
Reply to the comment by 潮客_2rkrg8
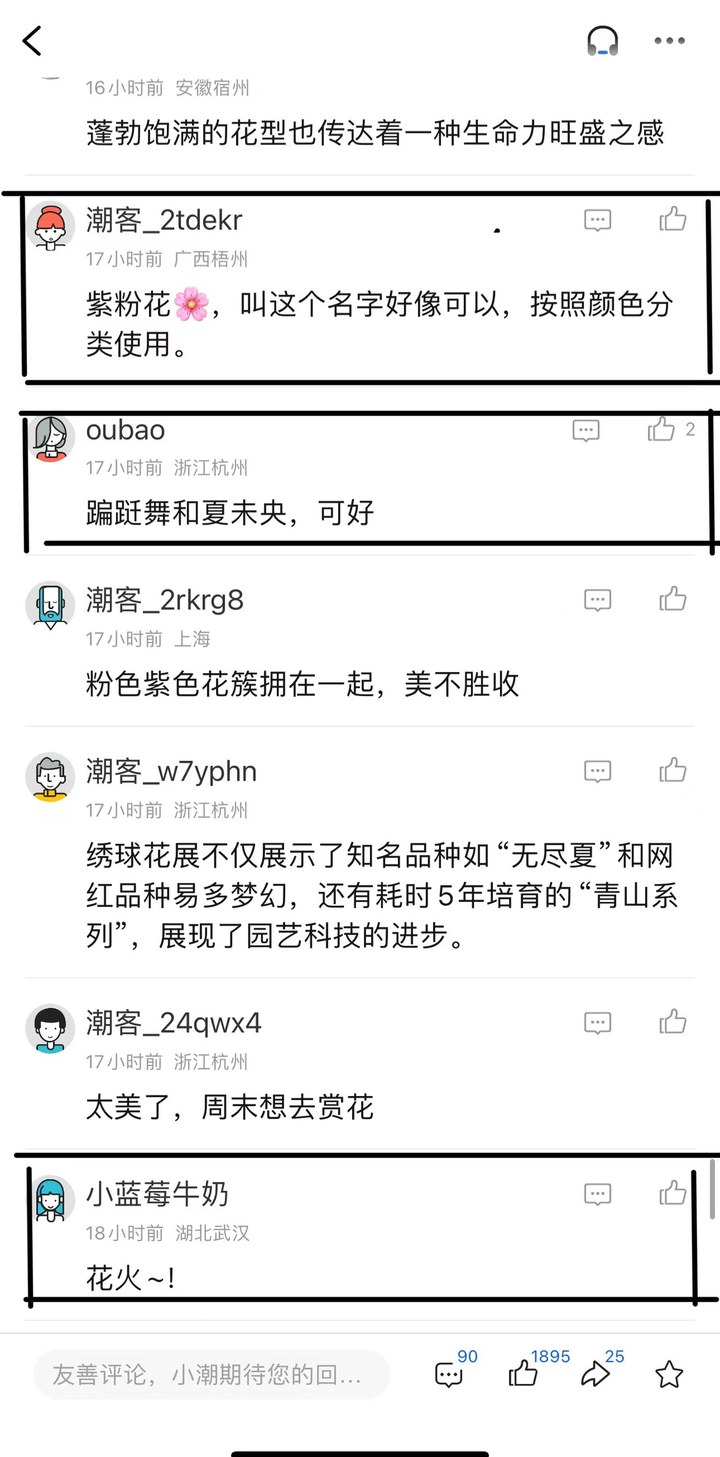point(597,600)
